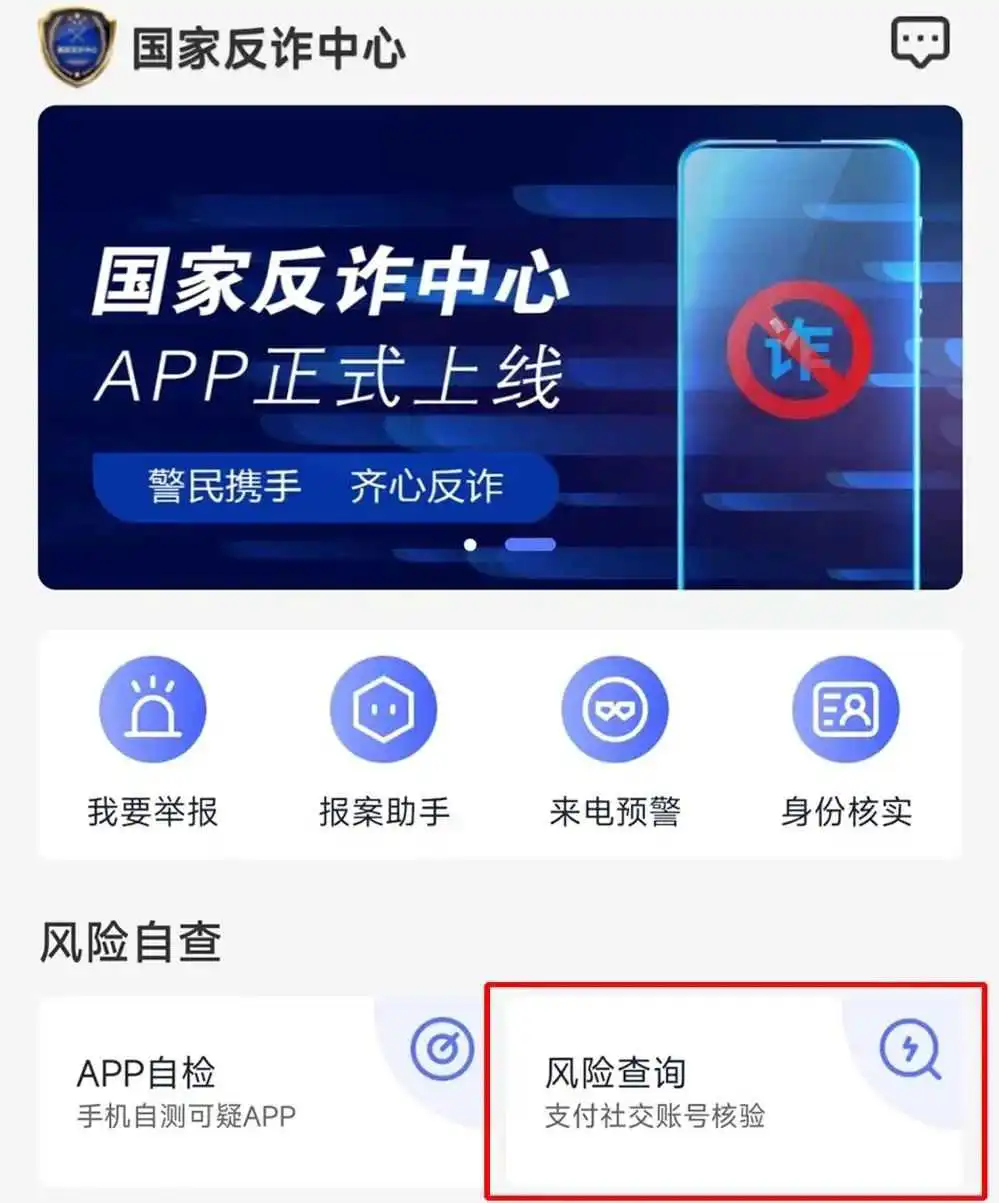Image resolution: width=999 pixels, height=1203 pixels.
Task: Open the APP自检 card
Action: point(262,1089)
